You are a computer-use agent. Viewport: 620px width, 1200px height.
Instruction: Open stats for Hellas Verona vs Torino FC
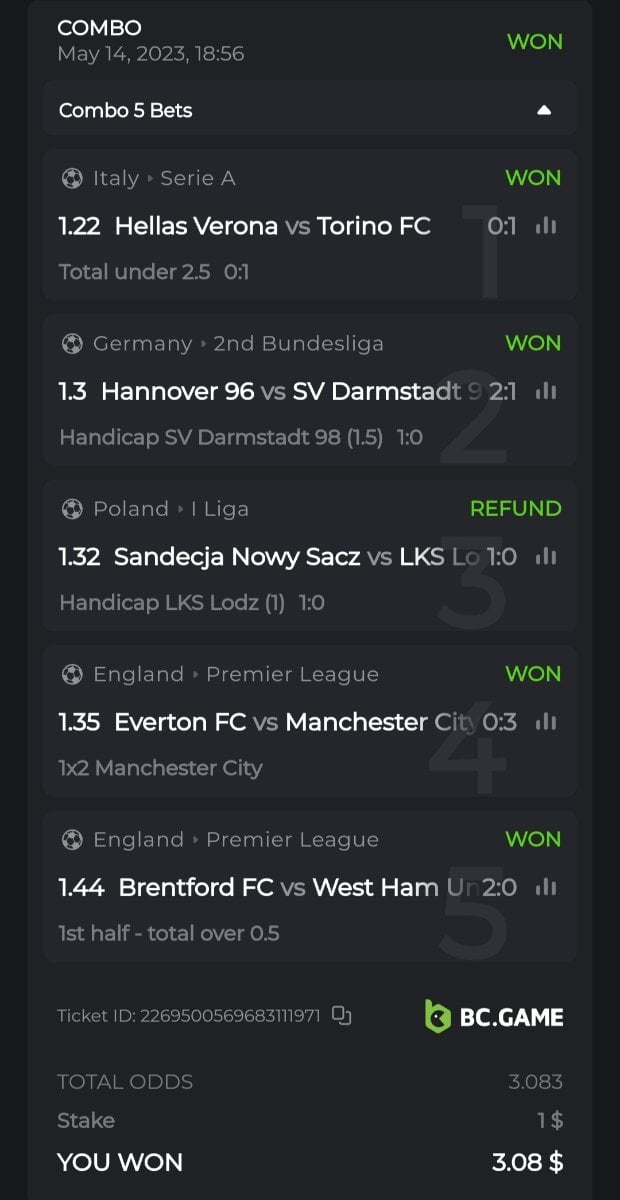click(546, 226)
